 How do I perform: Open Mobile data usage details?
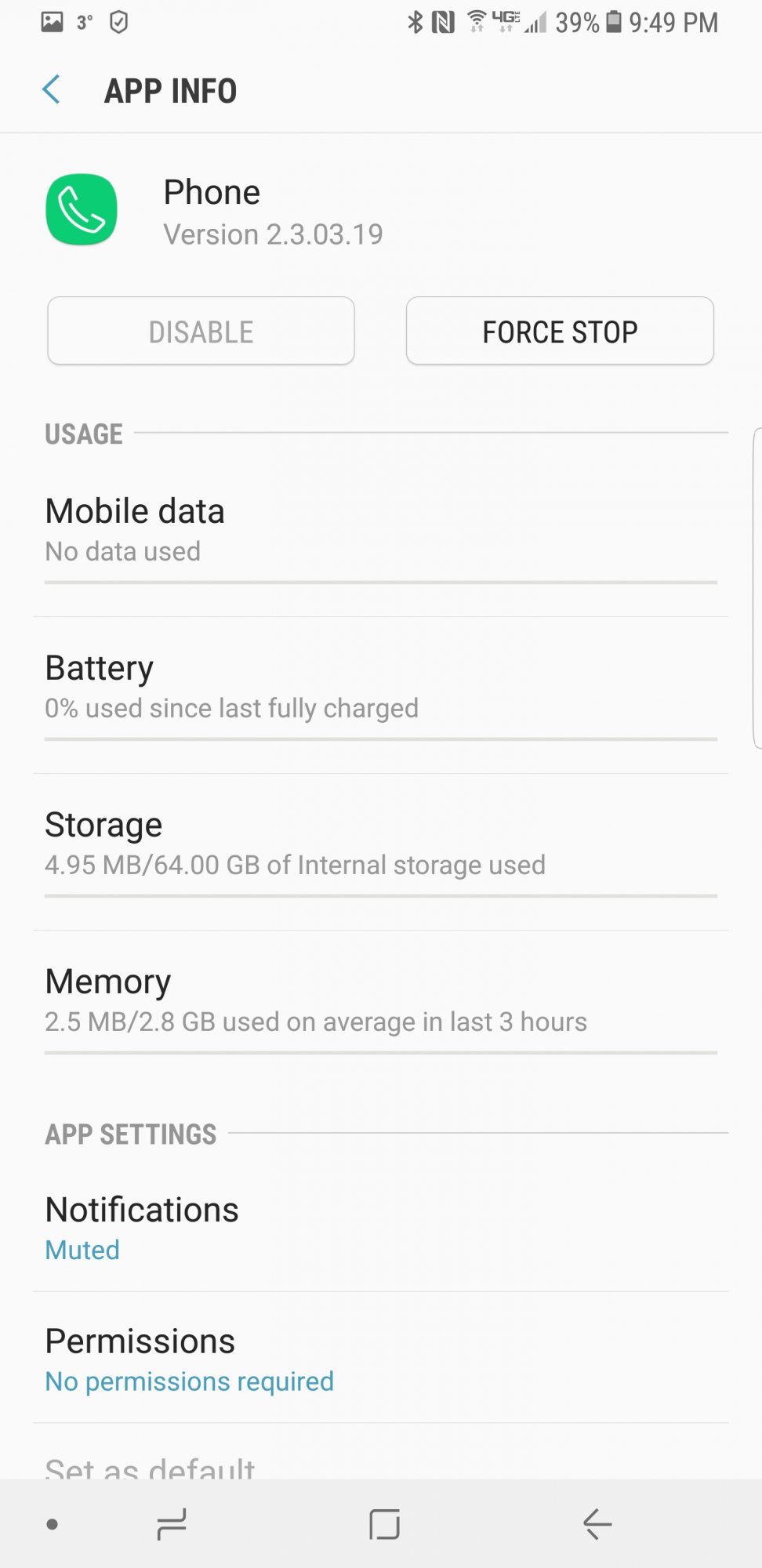(x=381, y=539)
